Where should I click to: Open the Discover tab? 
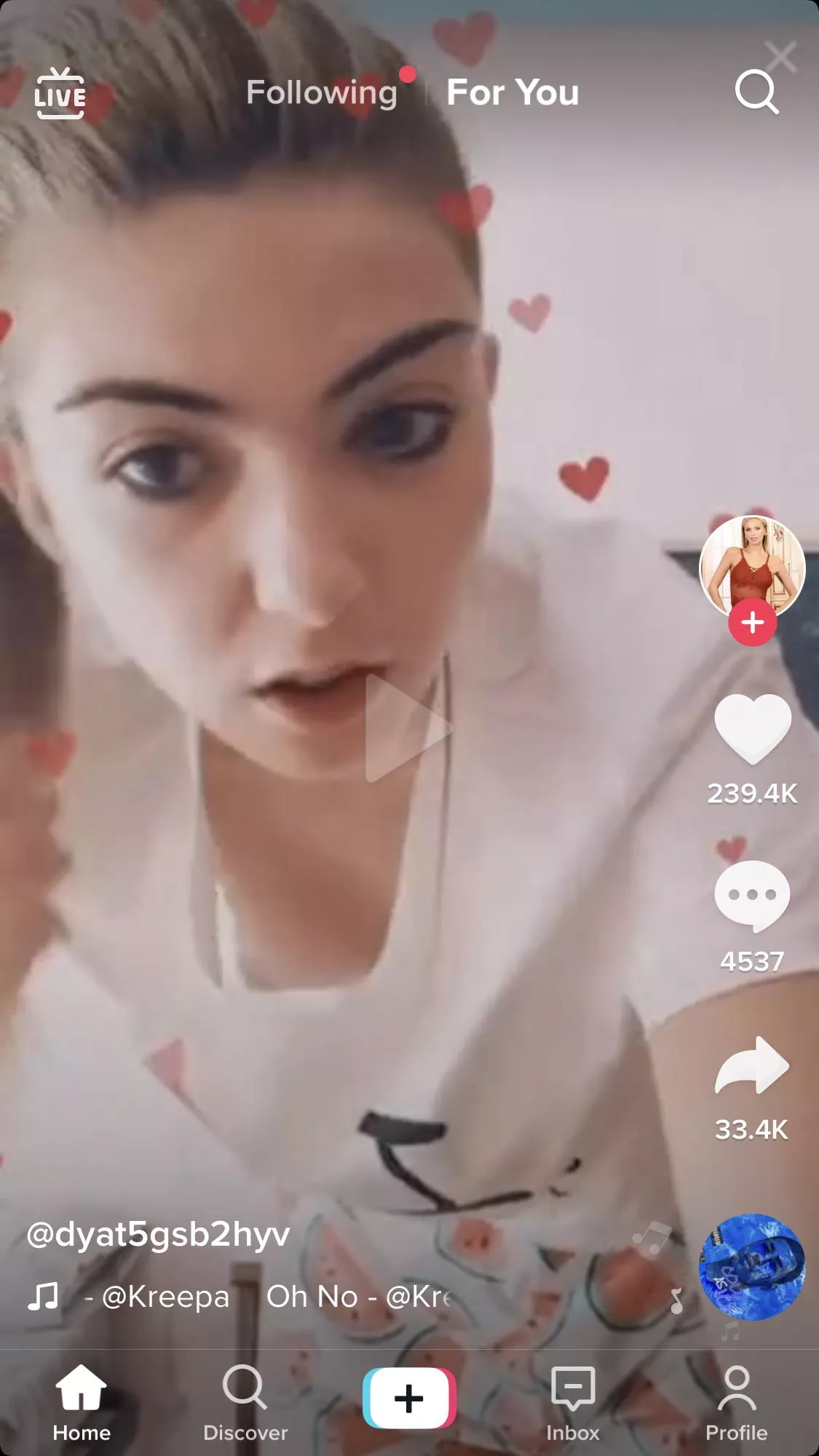point(245,1401)
